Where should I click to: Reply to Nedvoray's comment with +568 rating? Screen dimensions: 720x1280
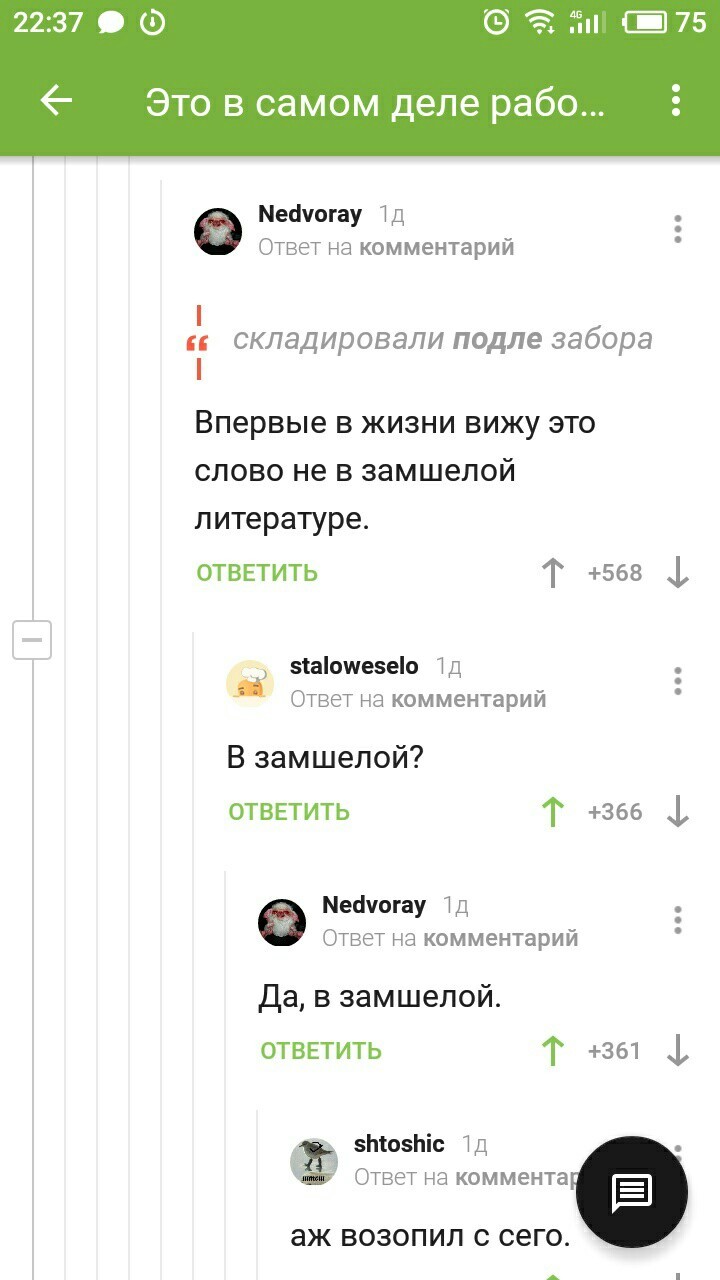click(x=257, y=573)
